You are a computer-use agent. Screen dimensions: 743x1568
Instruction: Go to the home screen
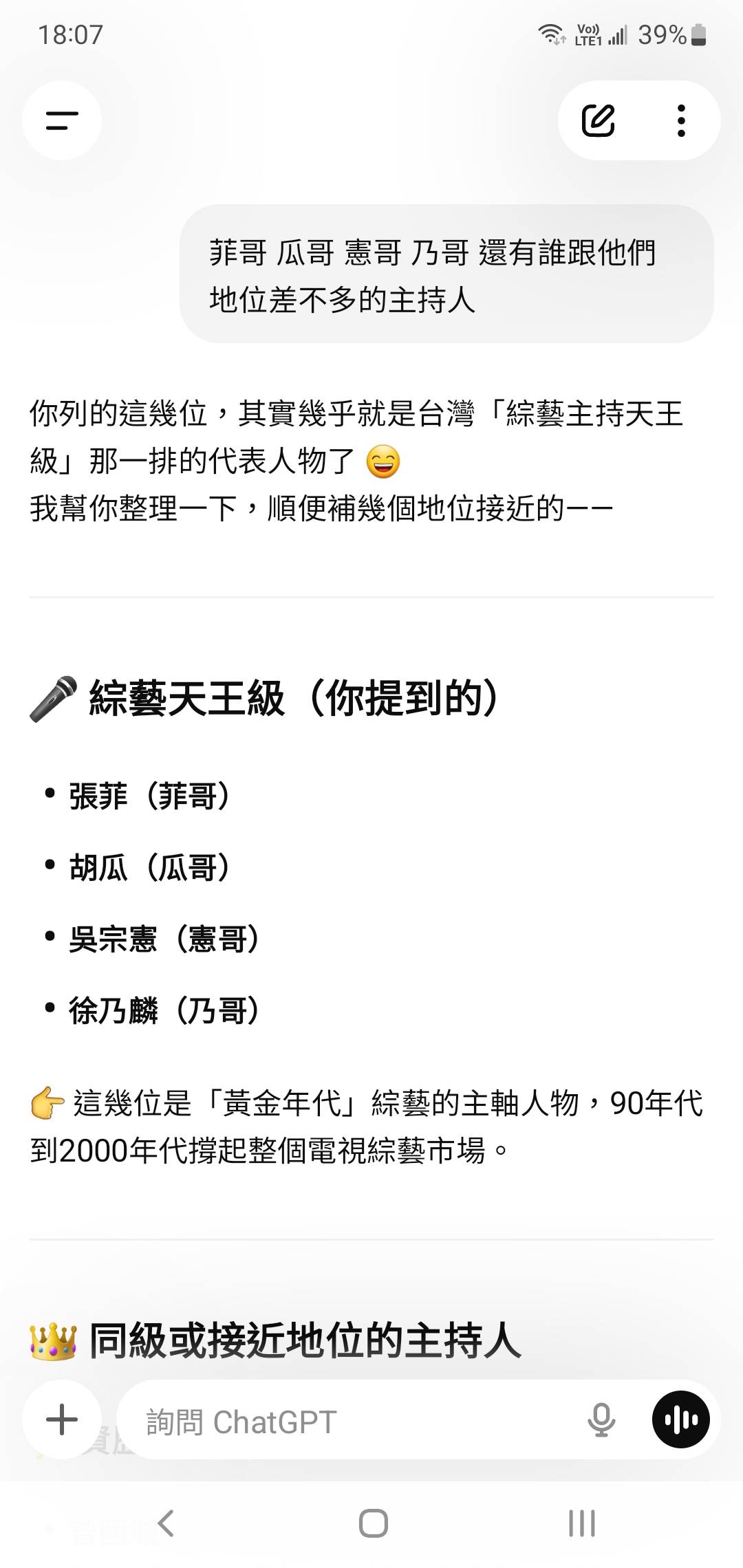[373, 1523]
